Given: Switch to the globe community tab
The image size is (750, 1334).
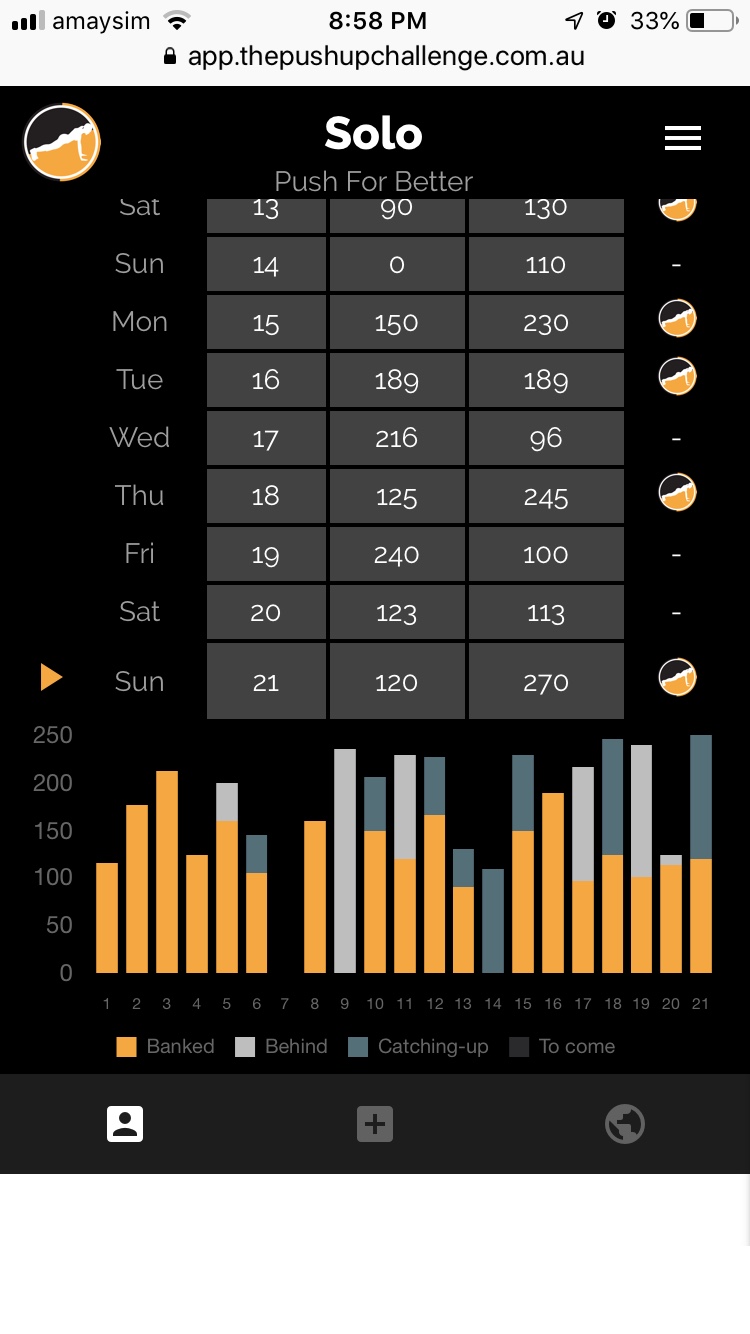Looking at the screenshot, I should tap(625, 1124).
